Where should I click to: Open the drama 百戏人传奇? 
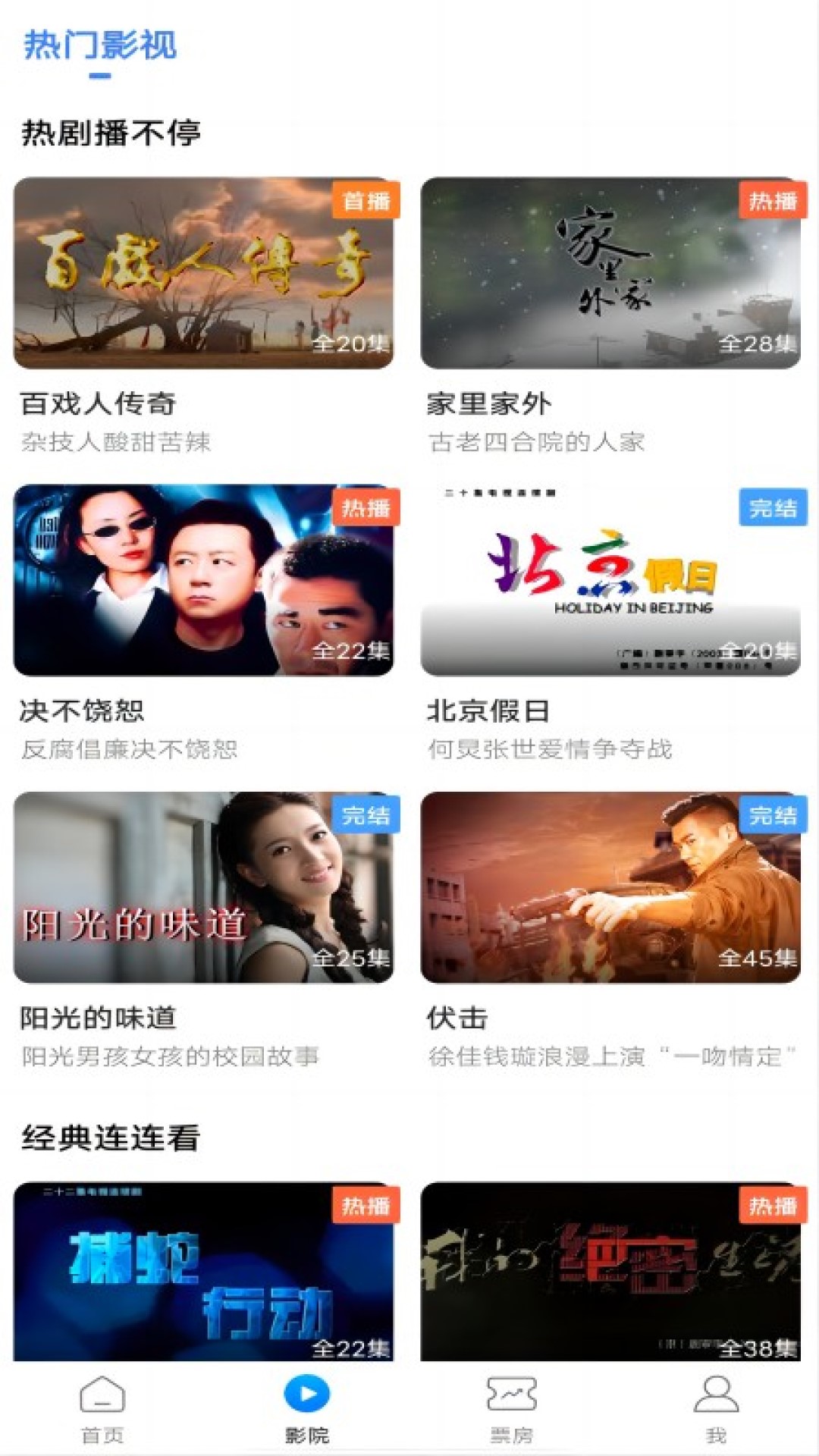(203, 273)
